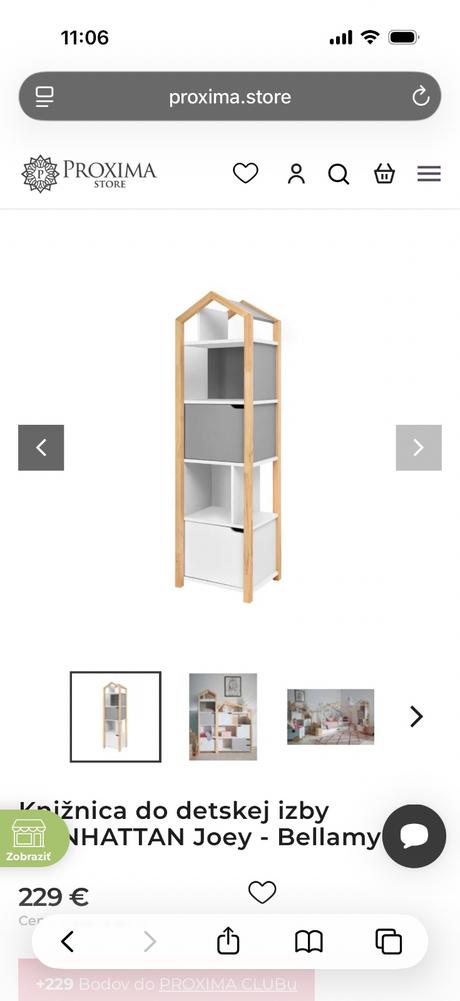Show the next product image
460x1001 pixels.
419,448
